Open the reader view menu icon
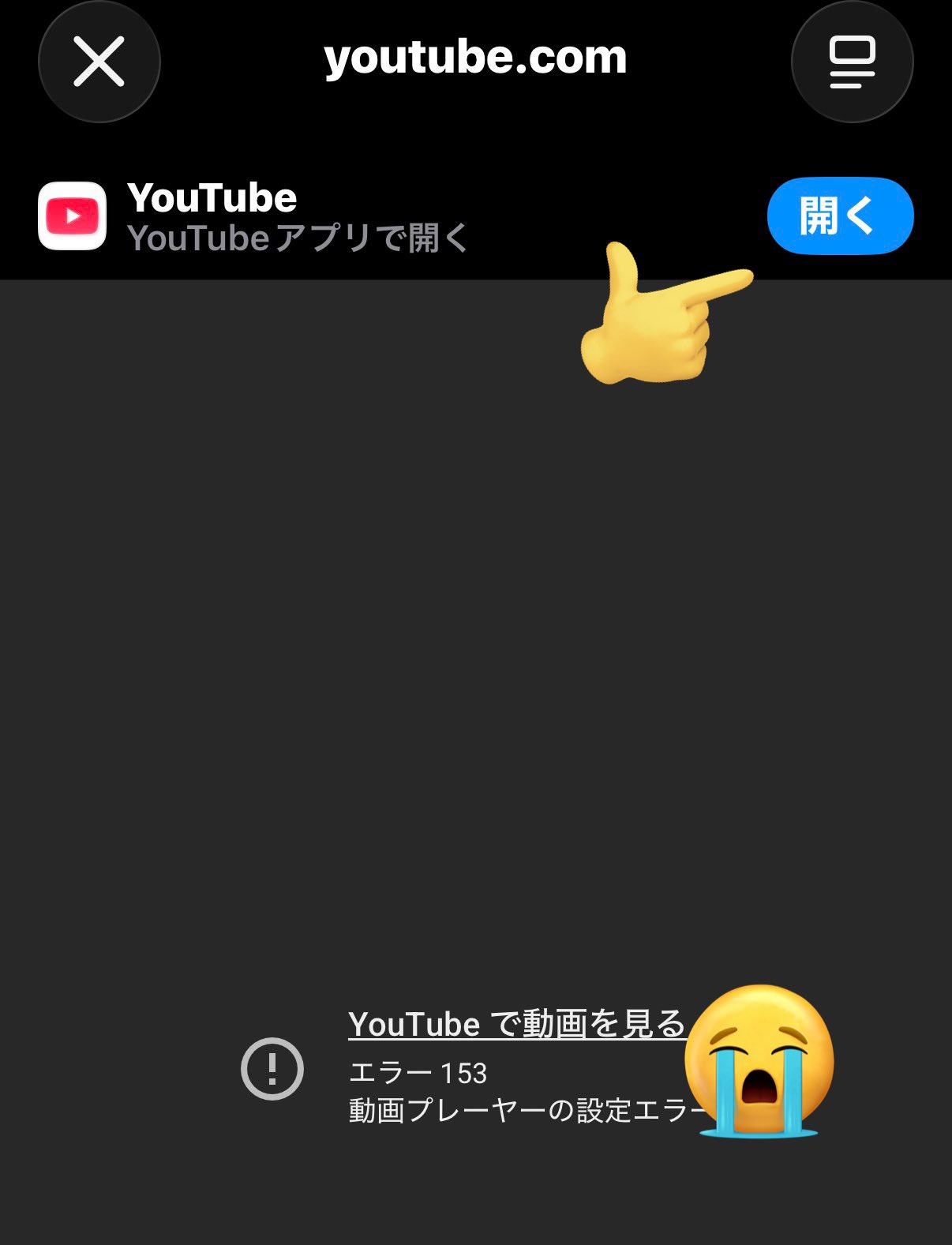952x1245 pixels. [852, 62]
